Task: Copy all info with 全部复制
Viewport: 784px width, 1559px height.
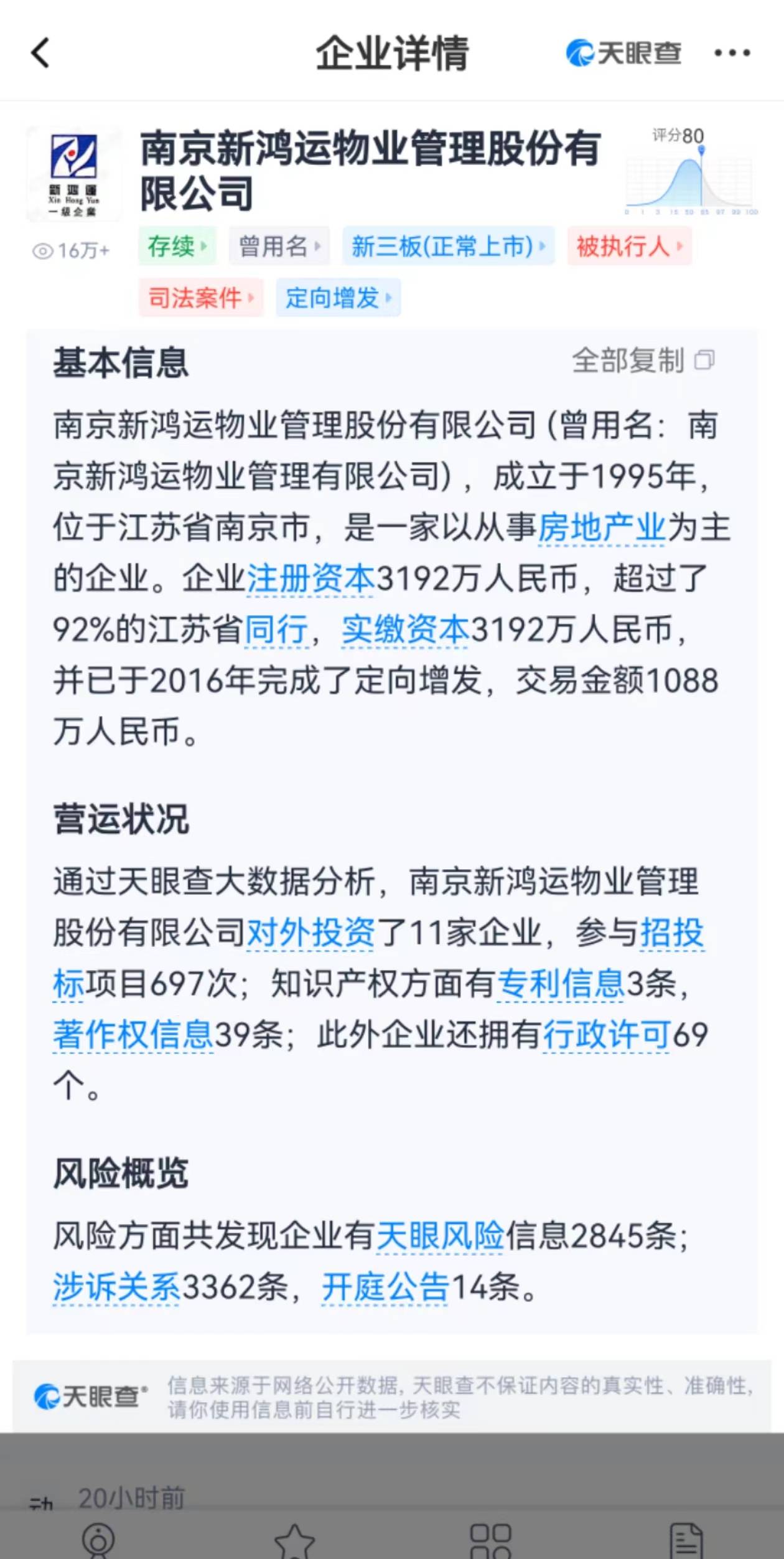Action: (643, 360)
